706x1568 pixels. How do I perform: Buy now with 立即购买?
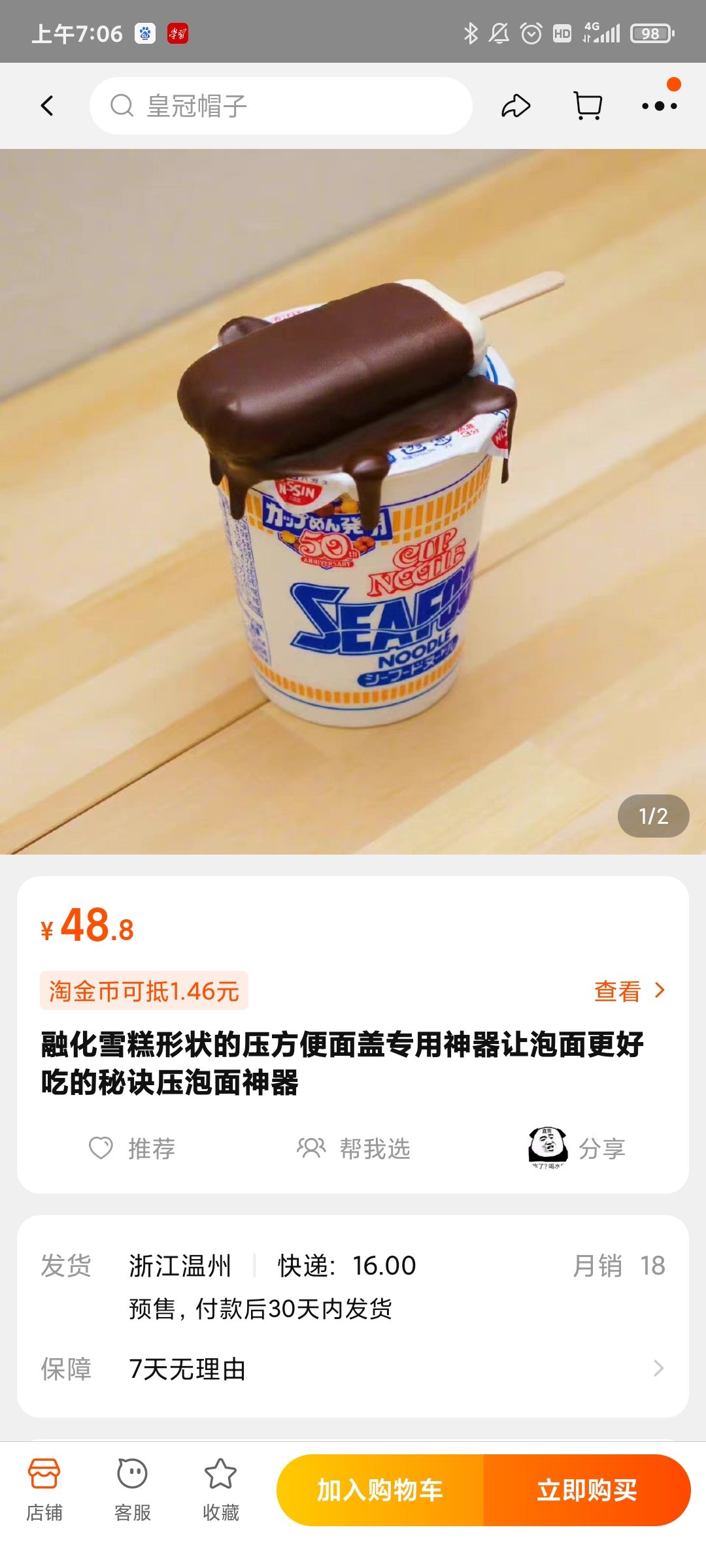click(x=587, y=1490)
